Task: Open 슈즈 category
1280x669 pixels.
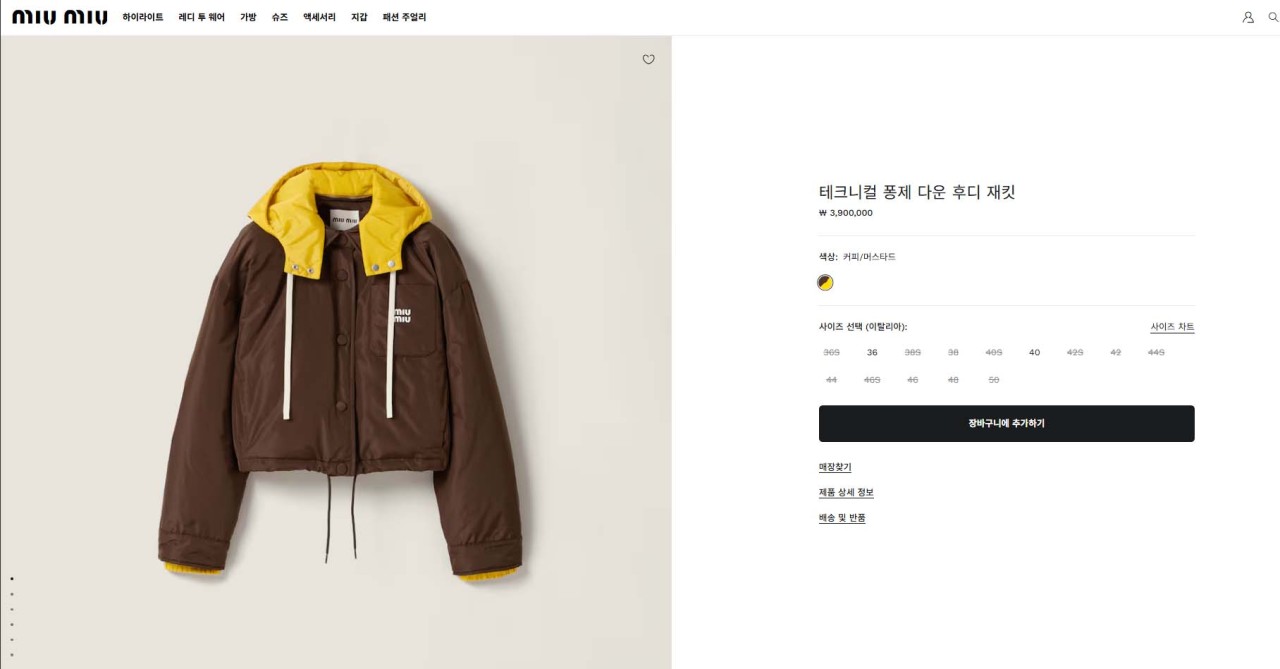Action: point(280,17)
